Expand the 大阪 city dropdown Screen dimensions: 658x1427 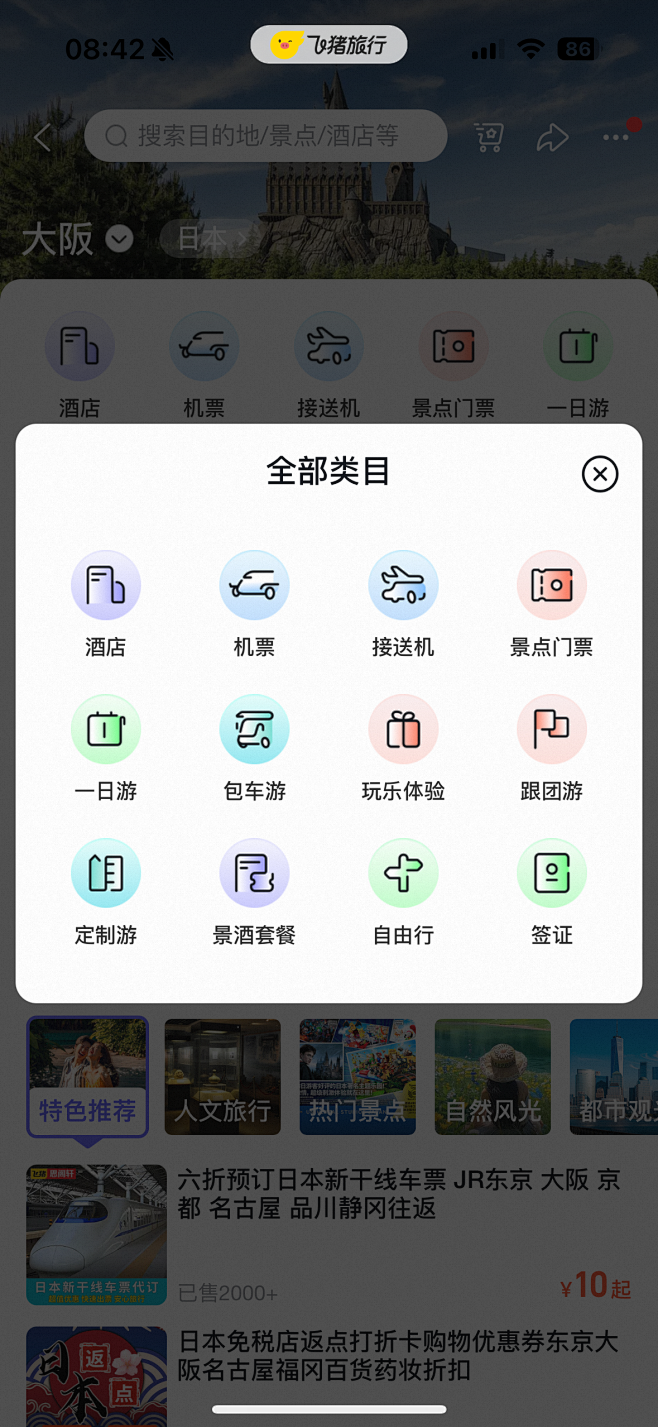120,240
